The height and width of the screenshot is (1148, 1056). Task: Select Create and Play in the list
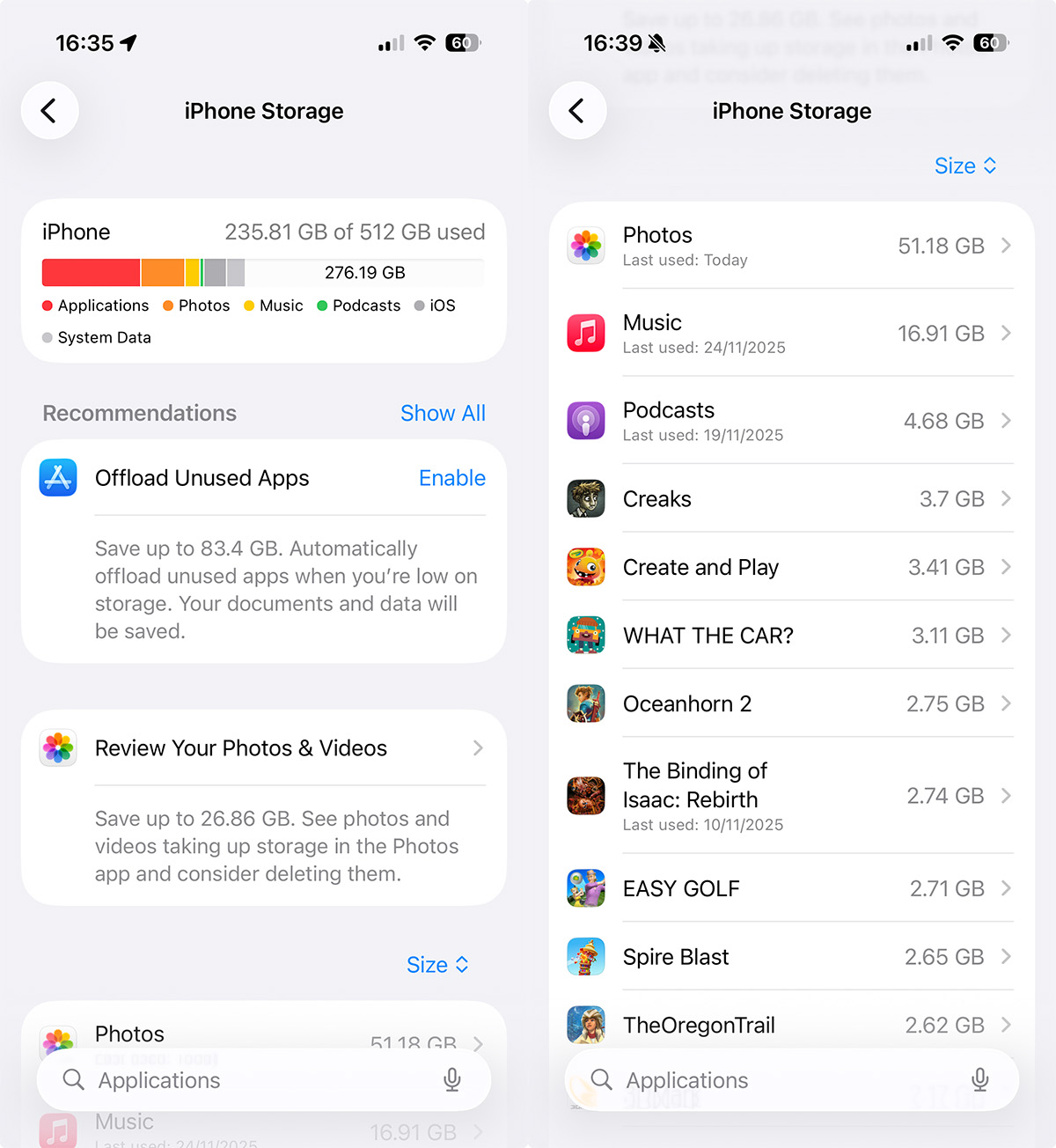click(790, 568)
